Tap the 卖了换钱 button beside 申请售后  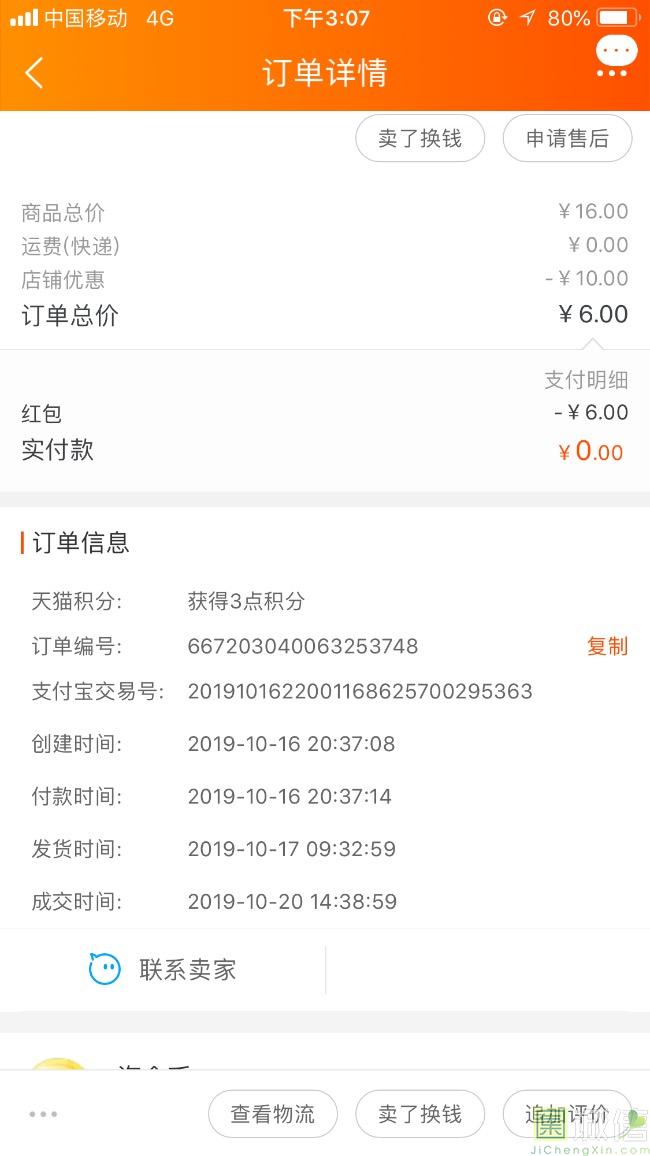pos(420,139)
